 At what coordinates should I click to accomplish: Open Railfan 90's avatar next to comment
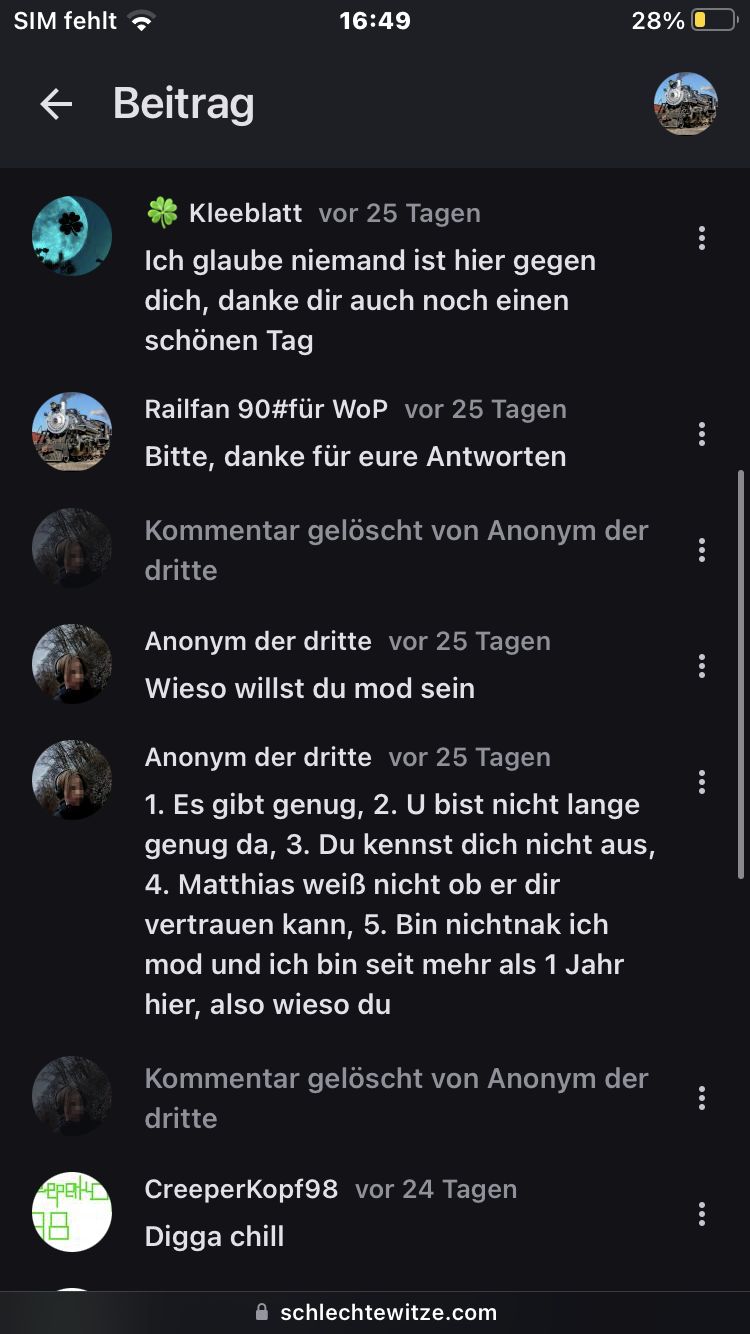coord(72,432)
